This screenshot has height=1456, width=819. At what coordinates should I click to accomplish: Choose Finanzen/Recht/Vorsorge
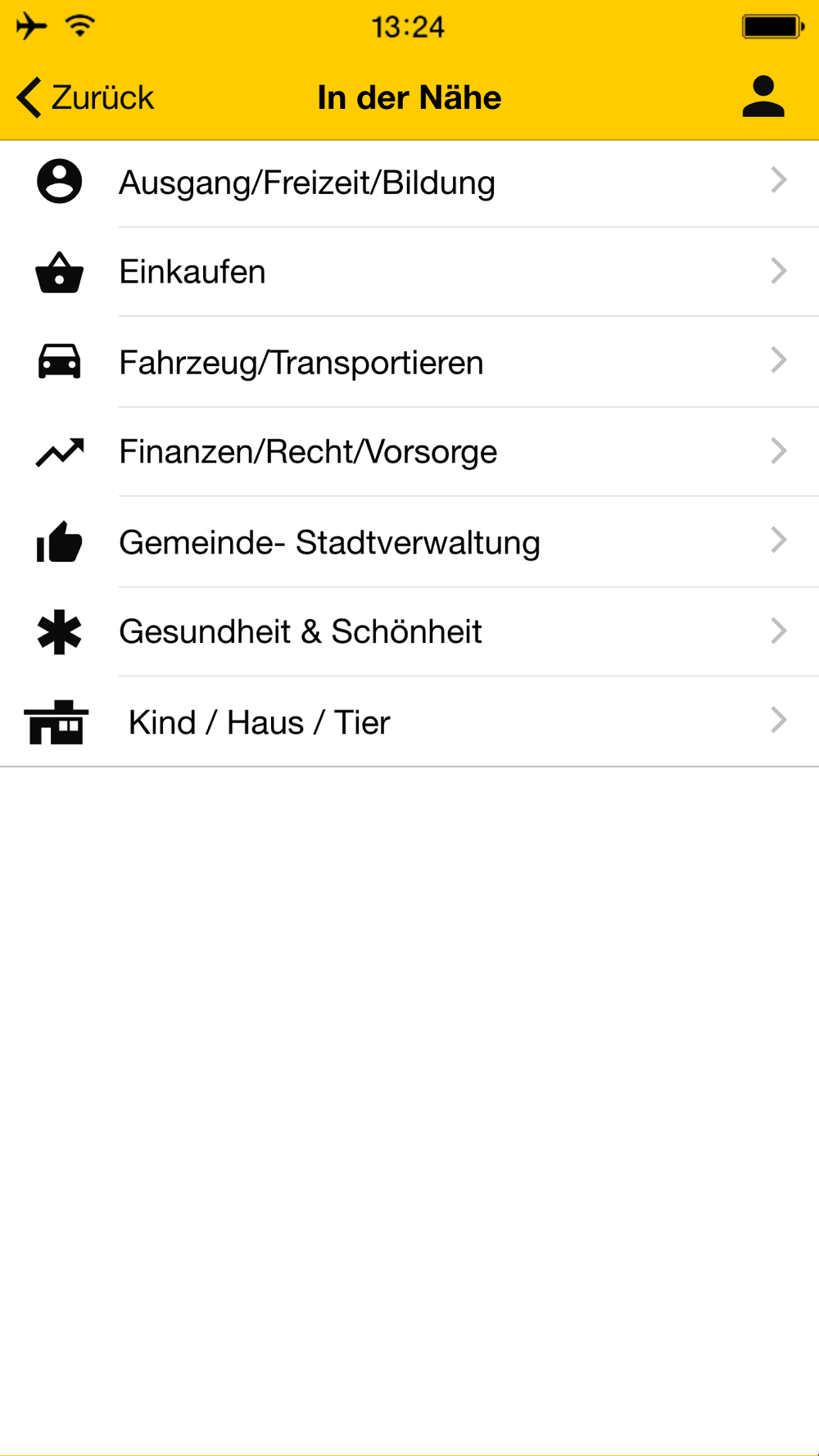point(409,452)
